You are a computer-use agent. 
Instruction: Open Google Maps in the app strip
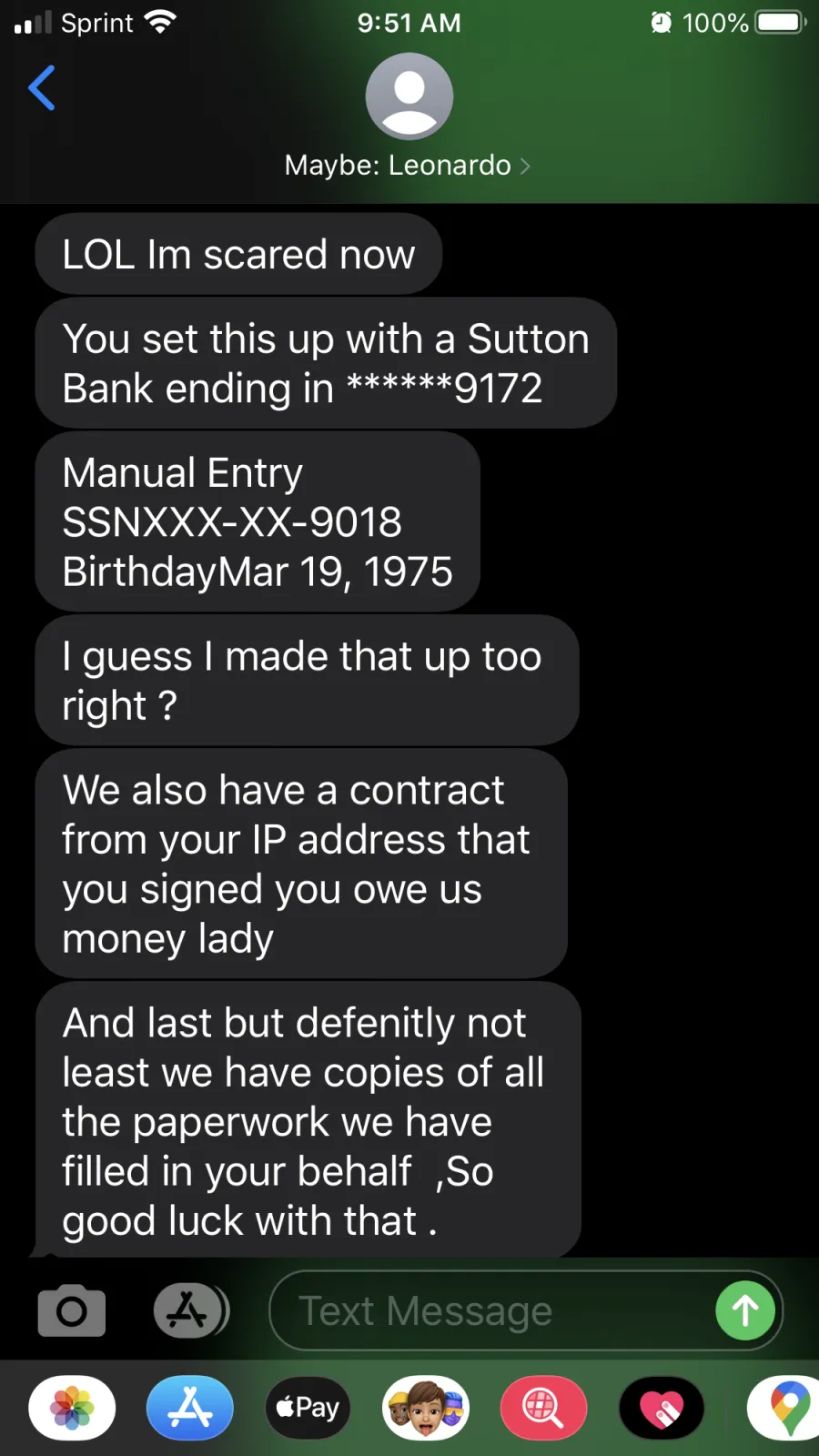[x=784, y=1408]
